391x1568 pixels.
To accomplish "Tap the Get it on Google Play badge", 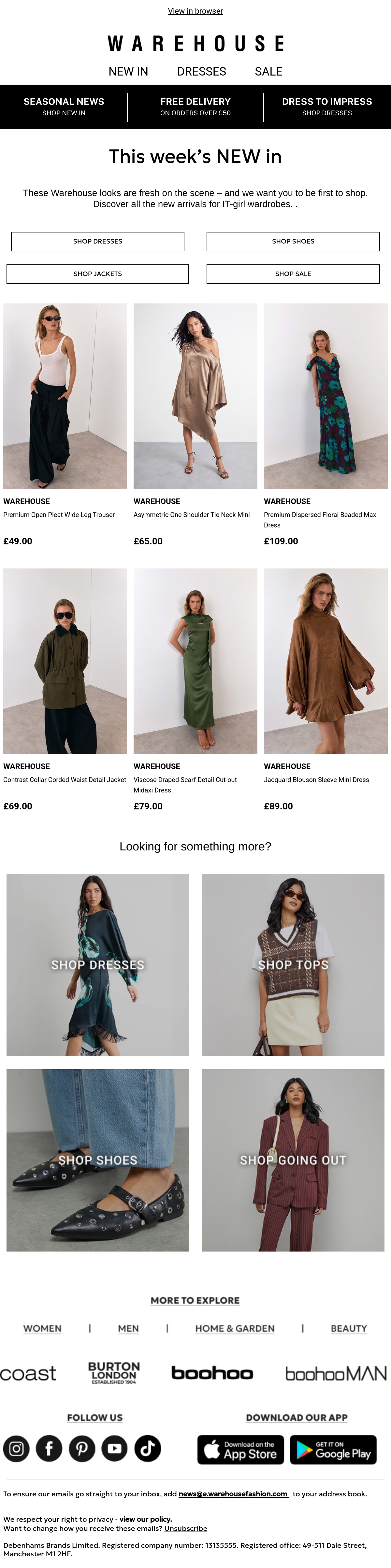I will [x=333, y=1449].
